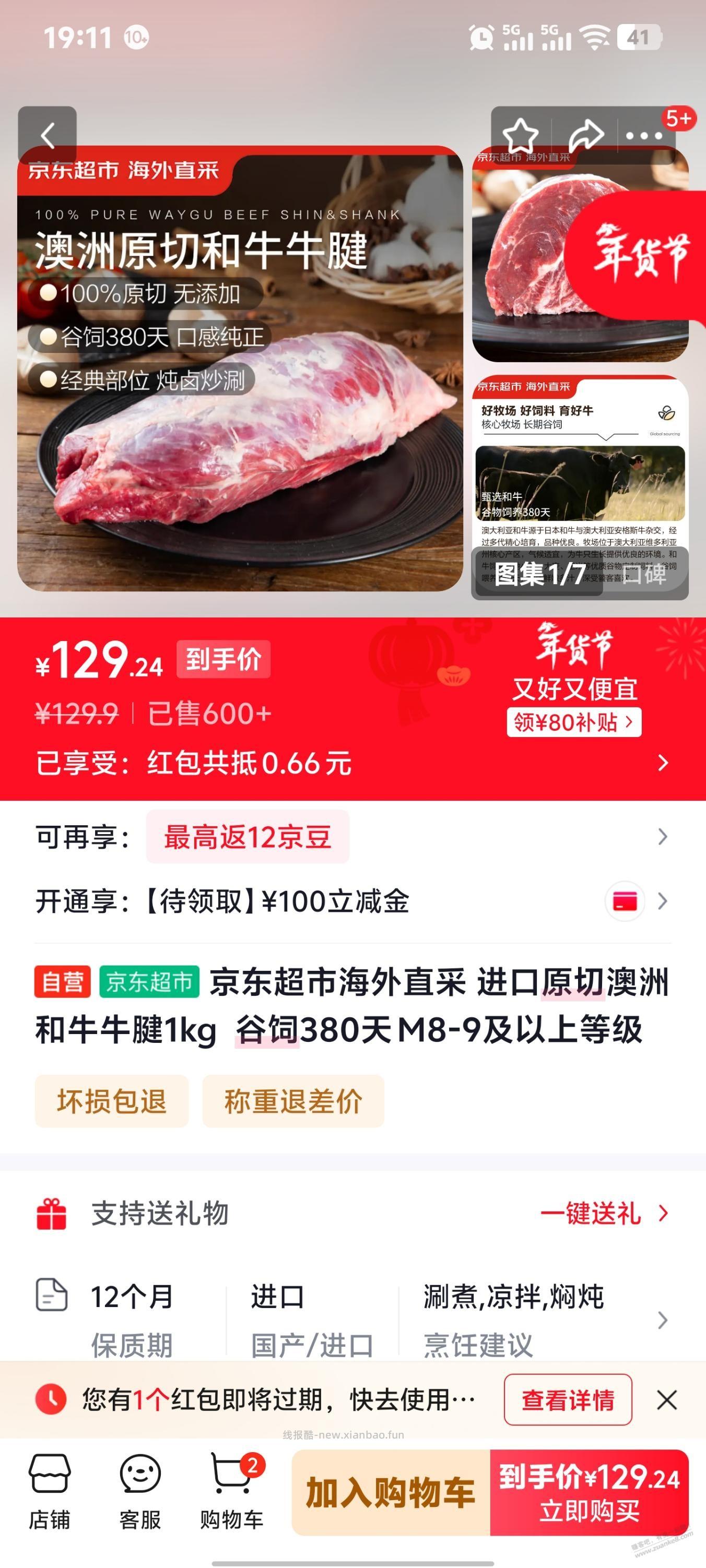Share this product via the share icon
706x1568 pixels.
[x=584, y=135]
